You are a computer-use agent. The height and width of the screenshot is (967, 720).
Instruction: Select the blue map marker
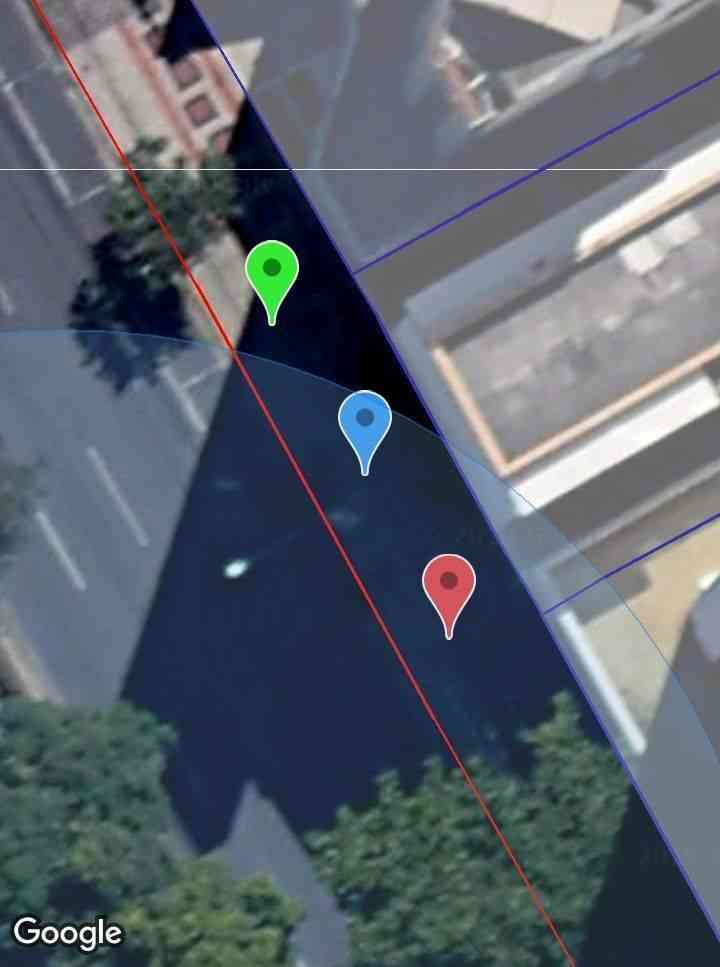tap(364, 421)
